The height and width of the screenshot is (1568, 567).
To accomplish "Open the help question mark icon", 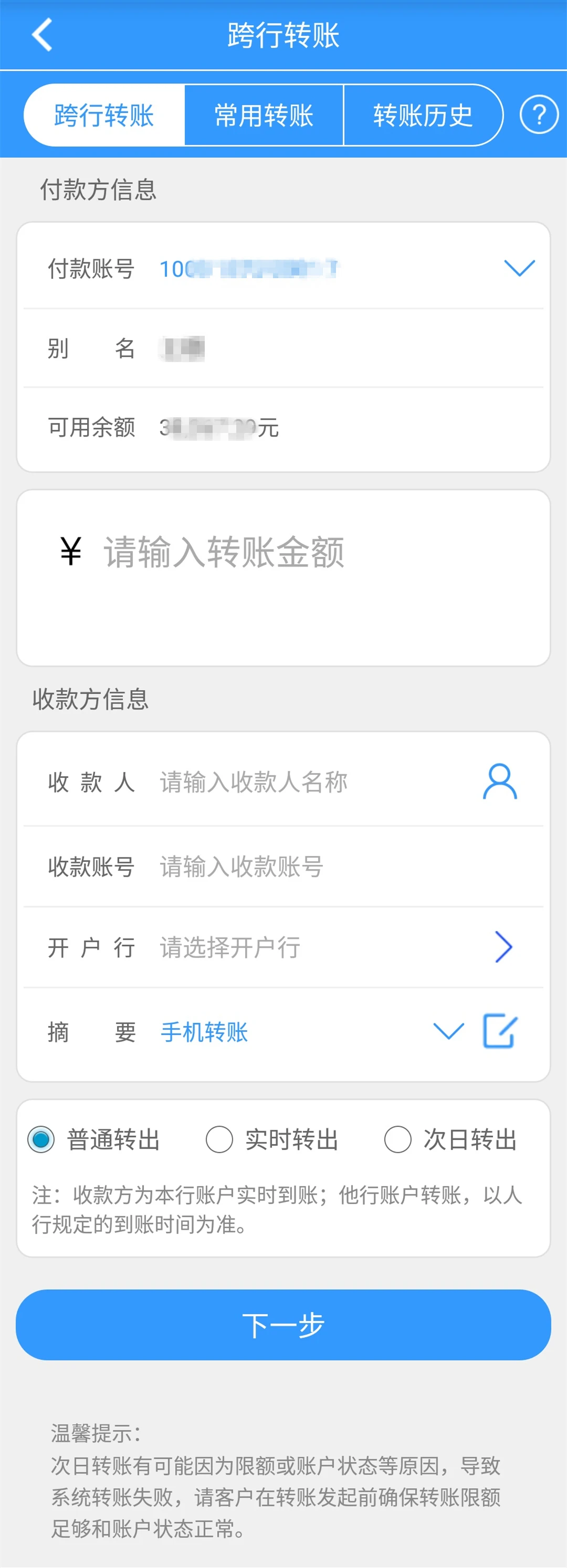I will click(x=538, y=115).
